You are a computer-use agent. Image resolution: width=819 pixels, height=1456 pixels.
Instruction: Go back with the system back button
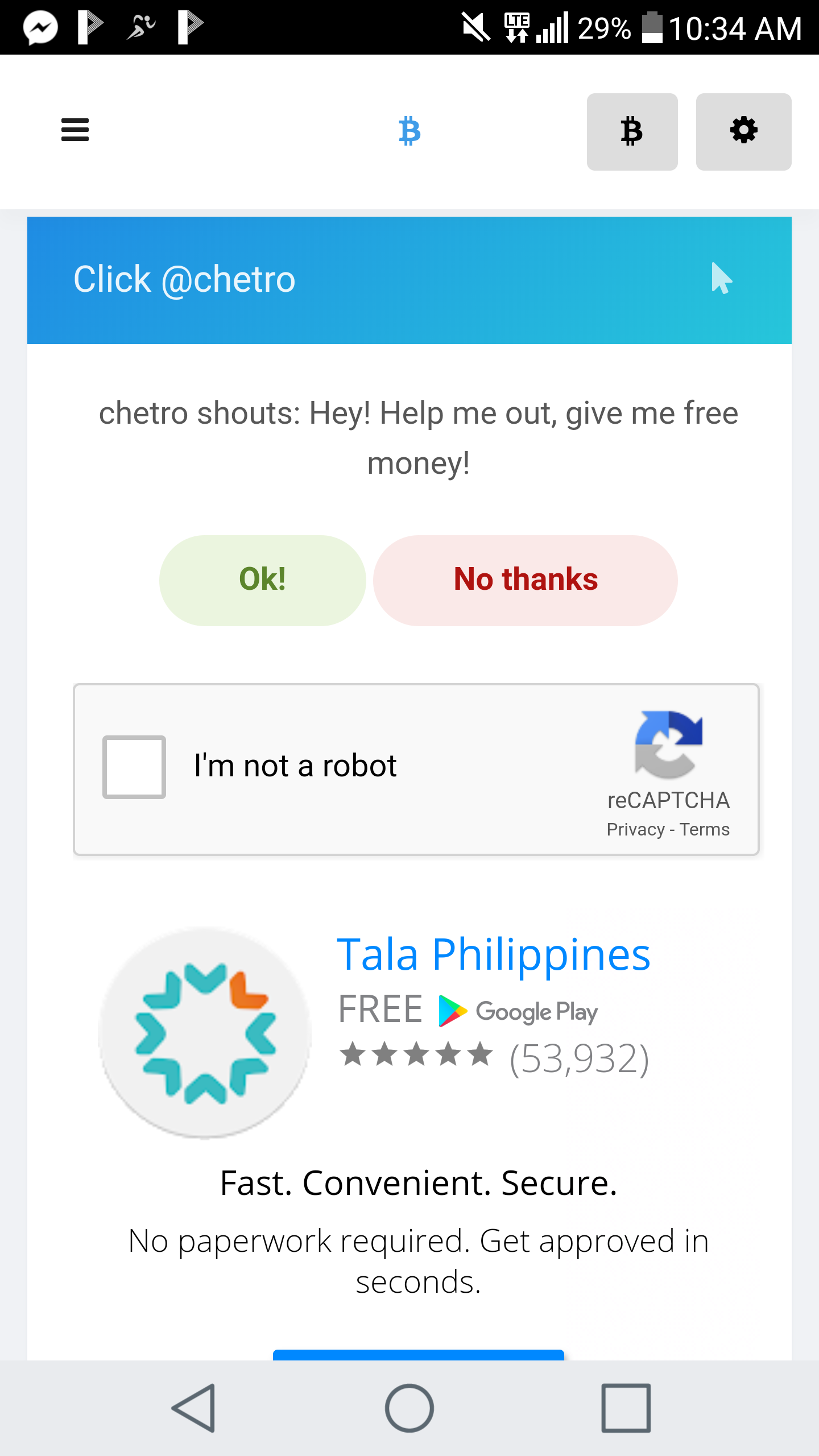click(195, 1408)
